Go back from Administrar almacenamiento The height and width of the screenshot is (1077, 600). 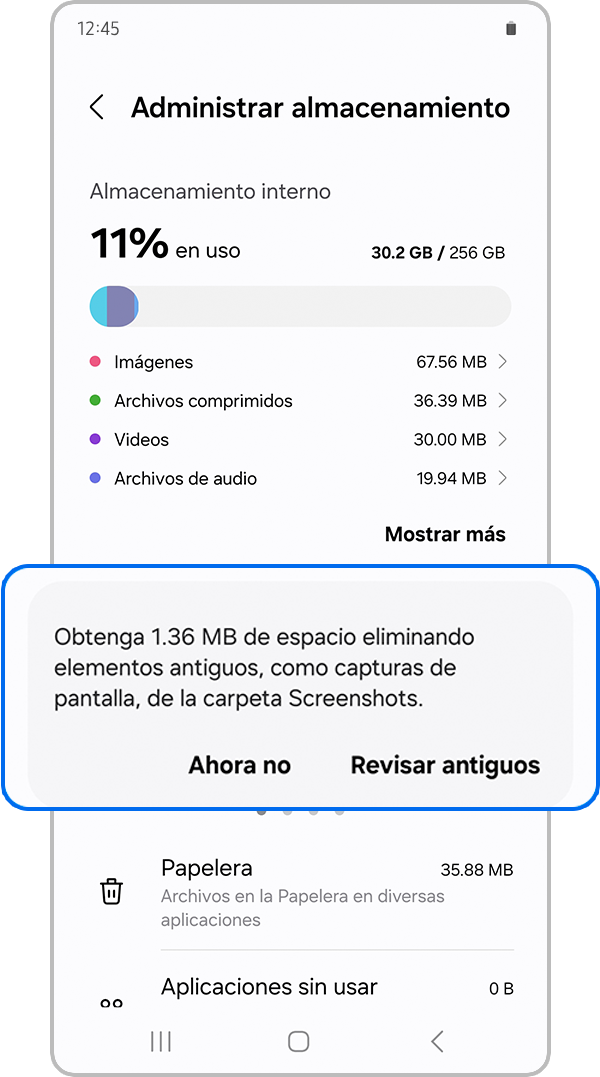pos(97,108)
